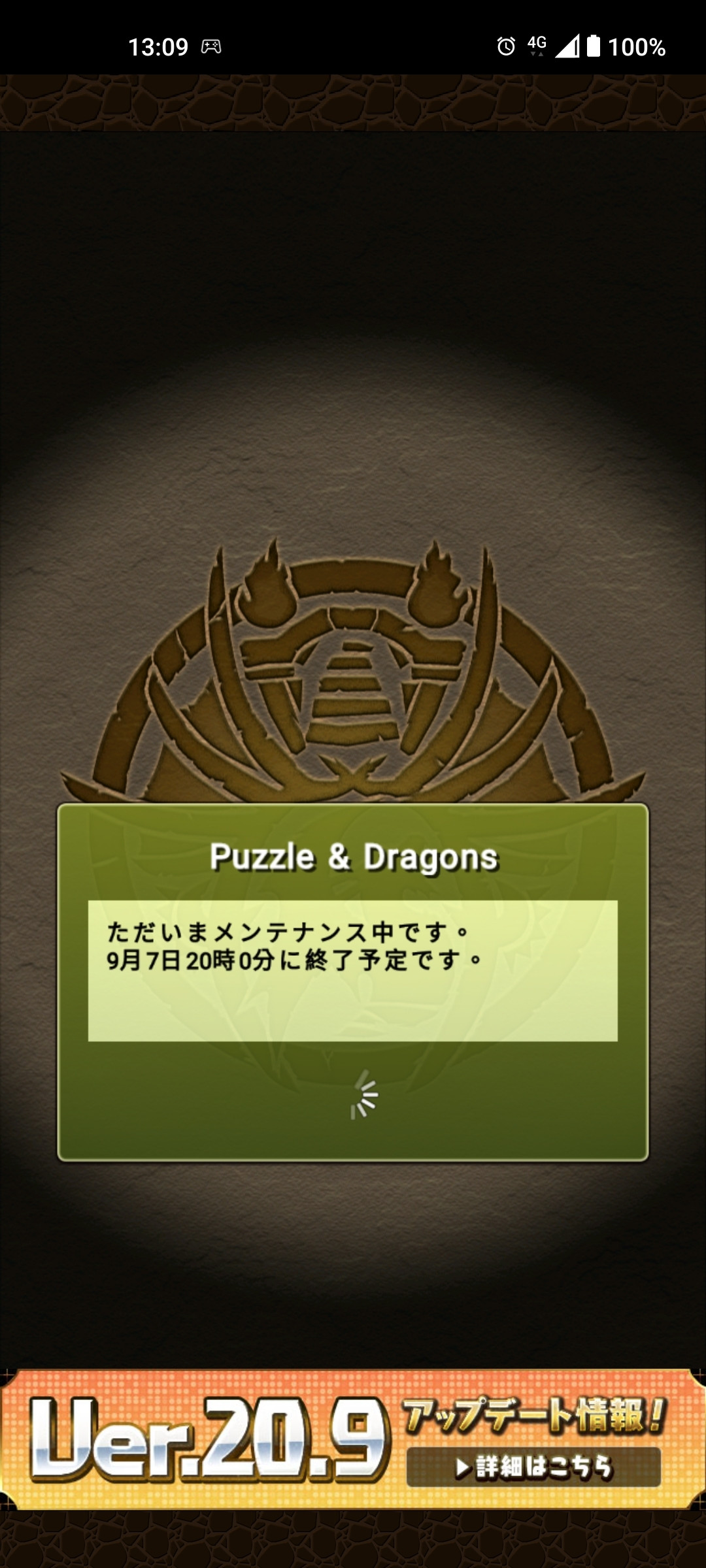The width and height of the screenshot is (706, 1568).
Task: Open the Ver.20.9 update info banner
Action: point(353,1439)
